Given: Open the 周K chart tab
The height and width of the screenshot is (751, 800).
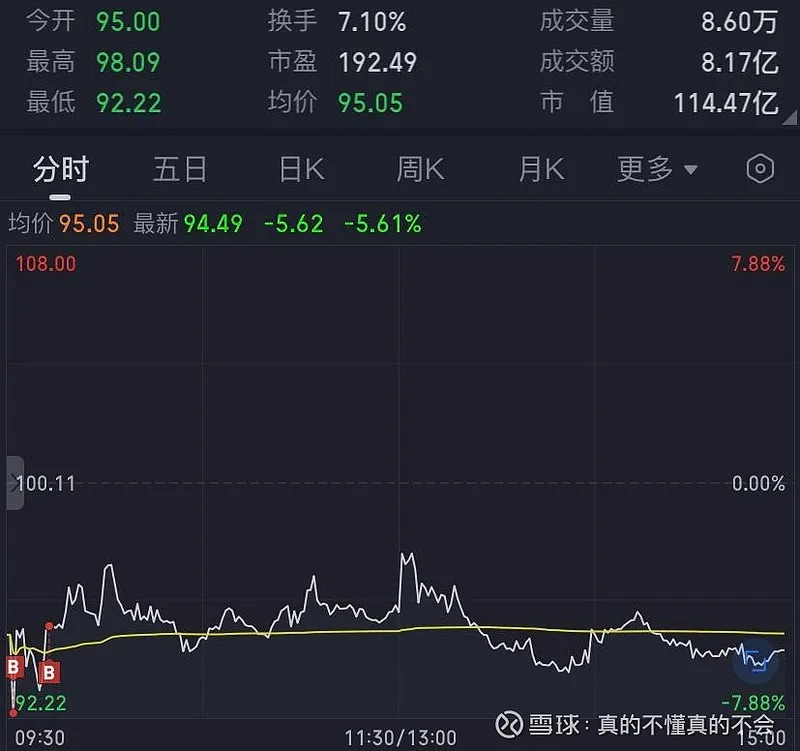Looking at the screenshot, I should 420,169.
